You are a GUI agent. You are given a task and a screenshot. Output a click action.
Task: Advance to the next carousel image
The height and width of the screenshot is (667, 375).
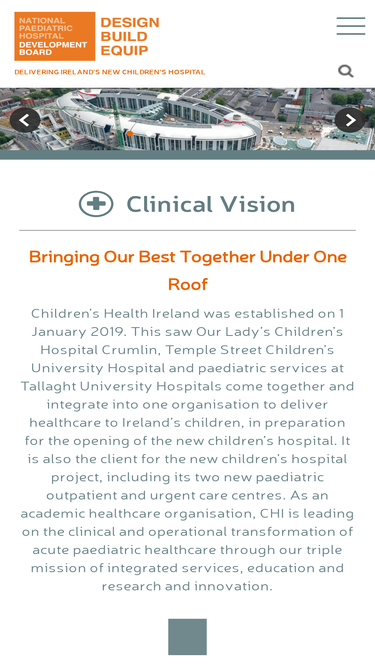(350, 120)
